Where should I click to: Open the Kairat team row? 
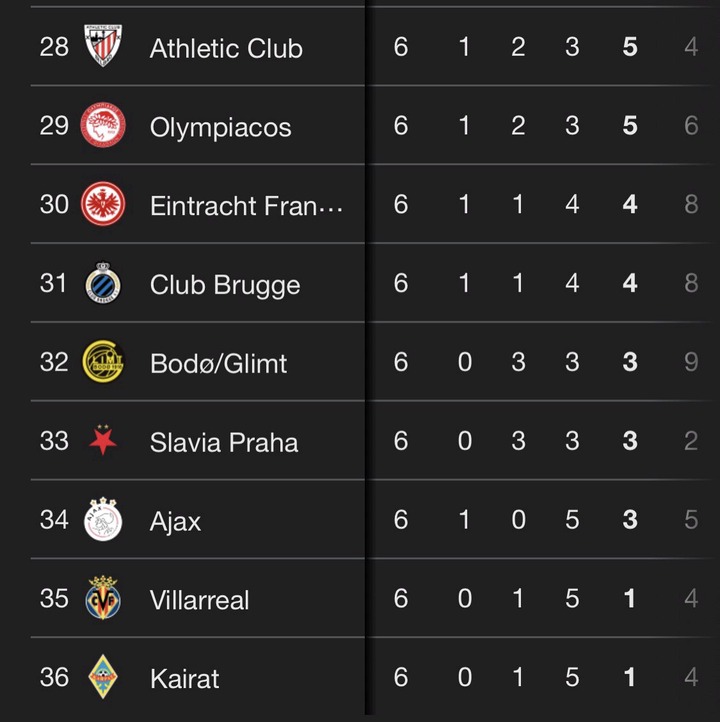click(184, 679)
